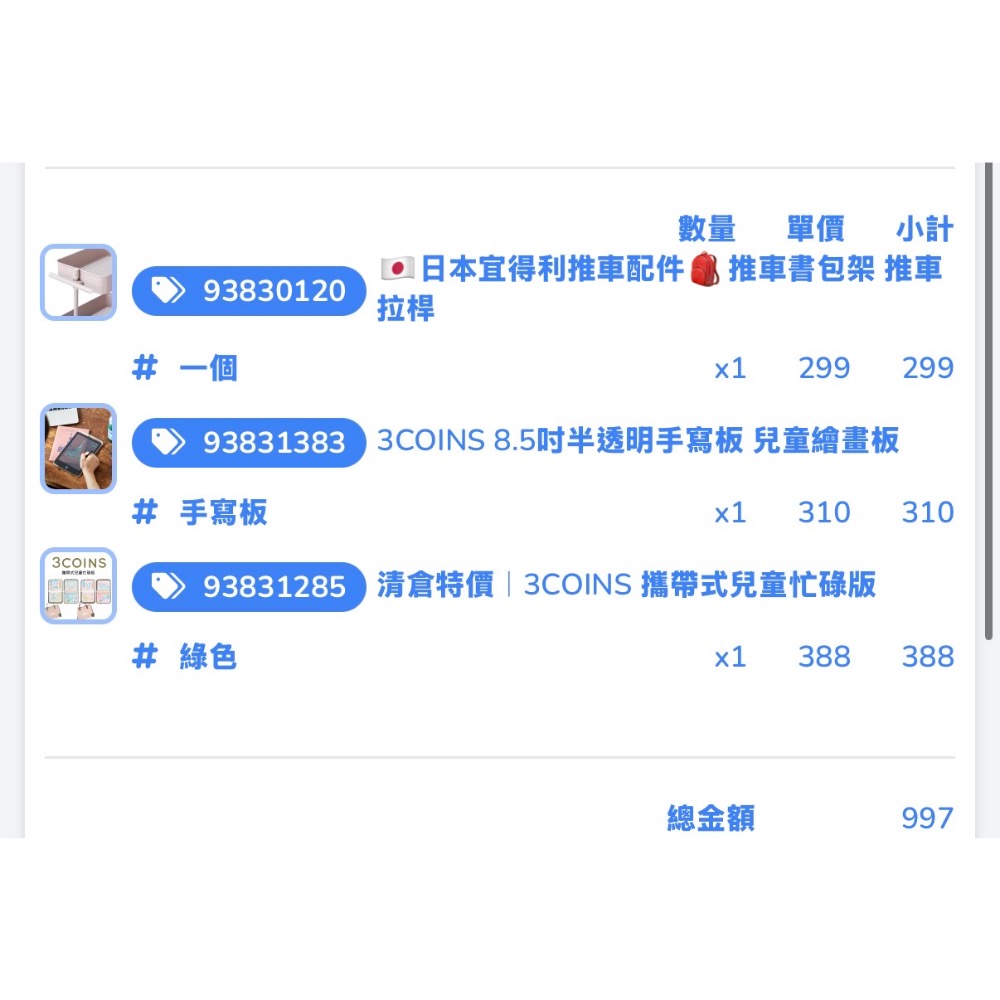
Task: Open the stroller accessory product thumbnail
Action: 78,283
